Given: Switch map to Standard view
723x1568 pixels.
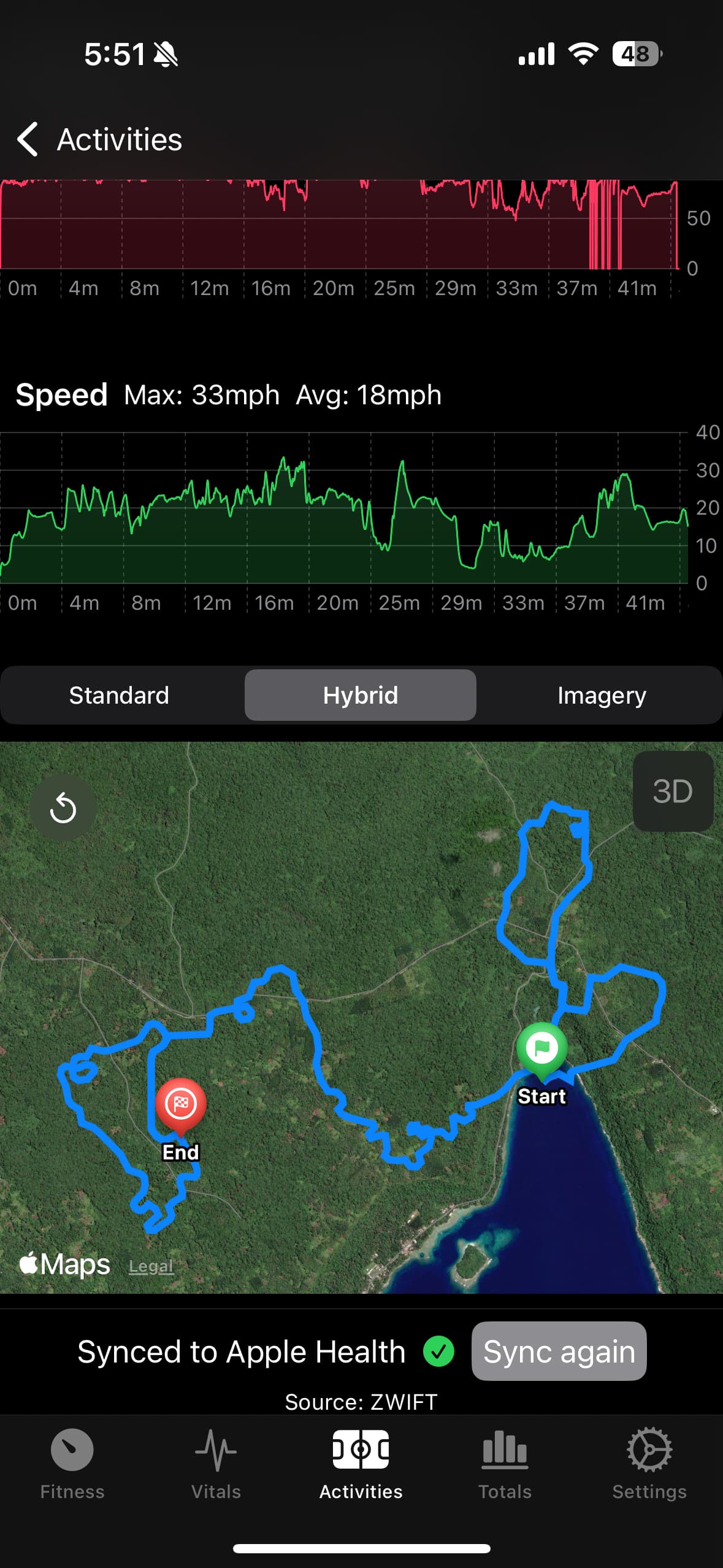Looking at the screenshot, I should (119, 695).
